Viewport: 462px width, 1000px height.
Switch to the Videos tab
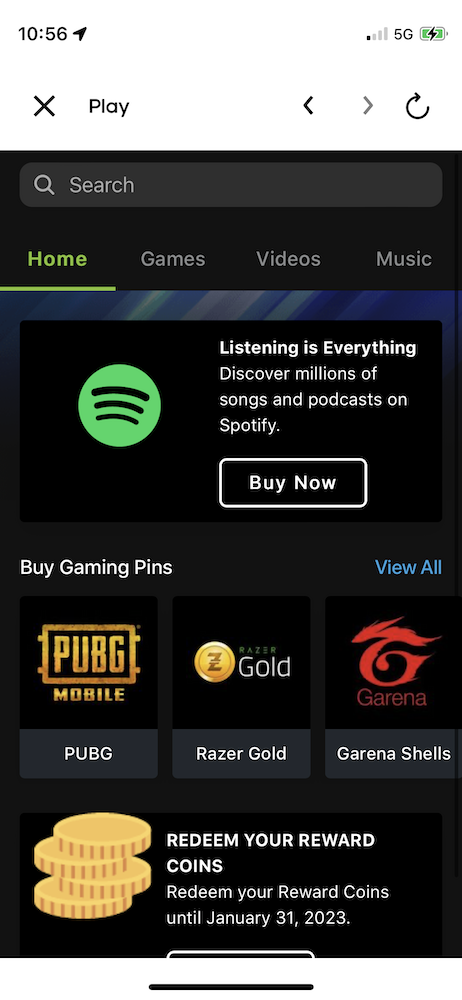point(288,259)
